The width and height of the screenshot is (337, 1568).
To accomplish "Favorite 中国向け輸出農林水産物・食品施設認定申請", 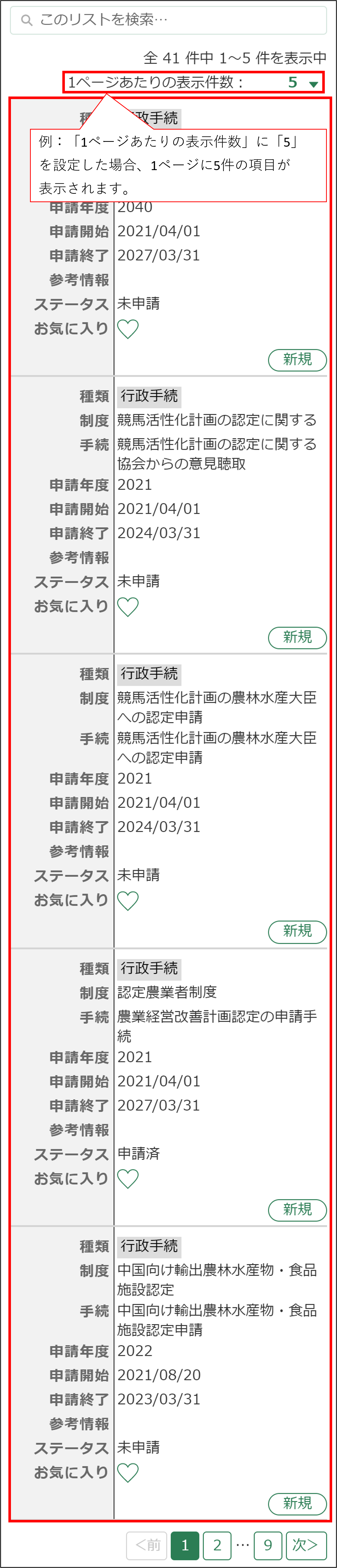I will (x=128, y=1473).
